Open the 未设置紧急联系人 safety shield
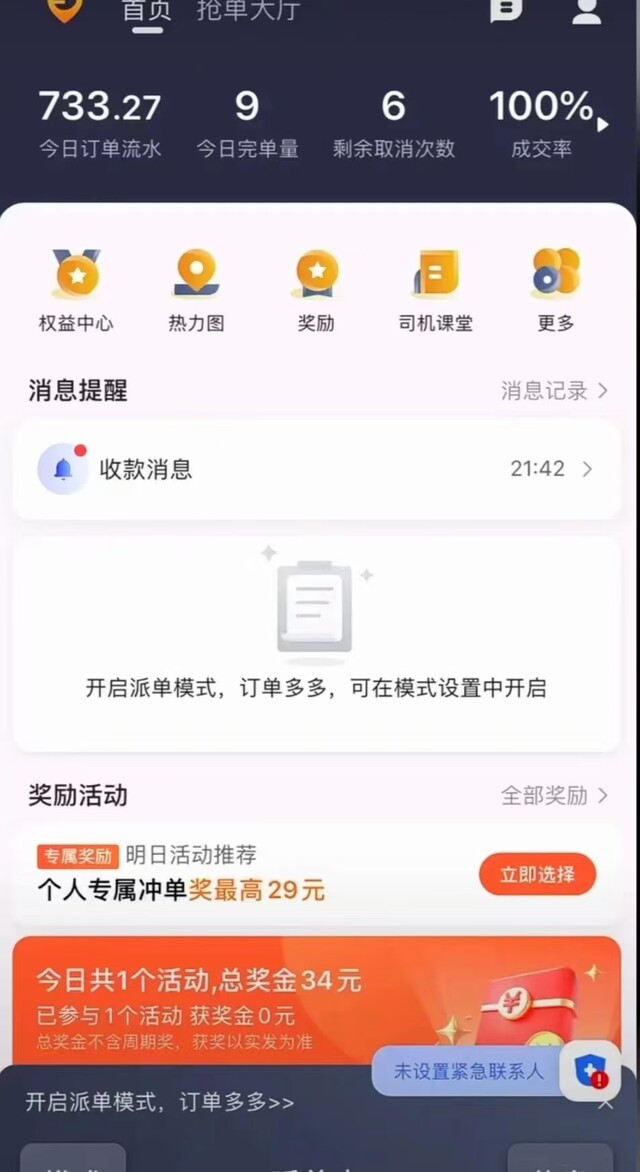Screen dimensions: 640x1172 tap(590, 1071)
